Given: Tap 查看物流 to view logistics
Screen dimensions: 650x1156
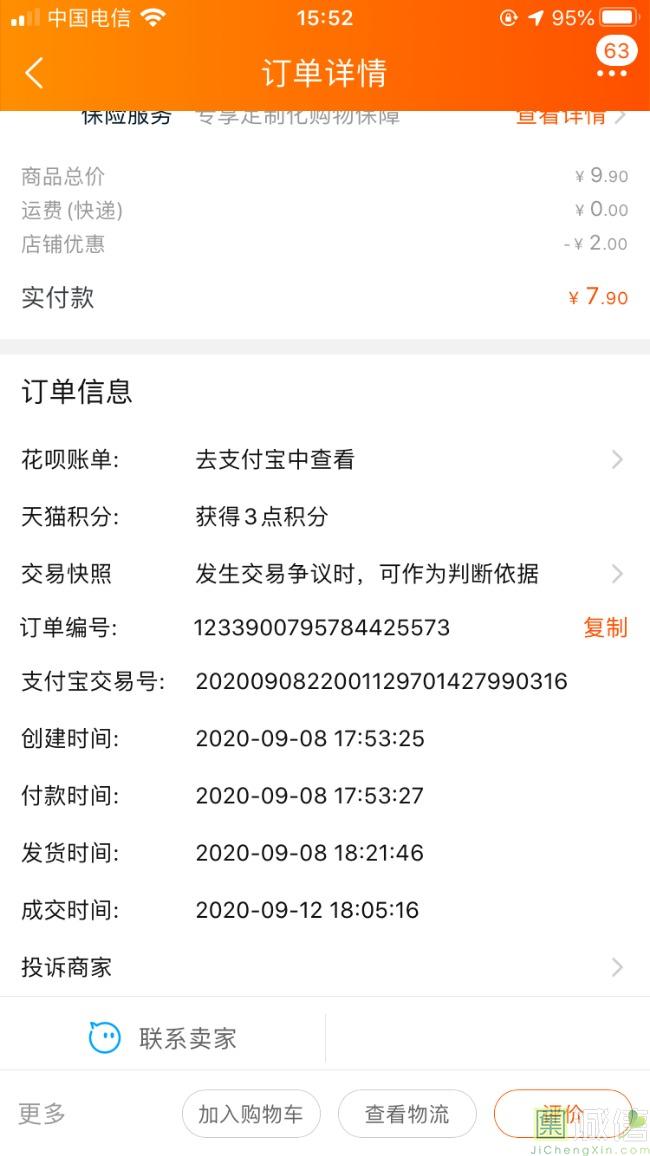Looking at the screenshot, I should pos(407,1114).
